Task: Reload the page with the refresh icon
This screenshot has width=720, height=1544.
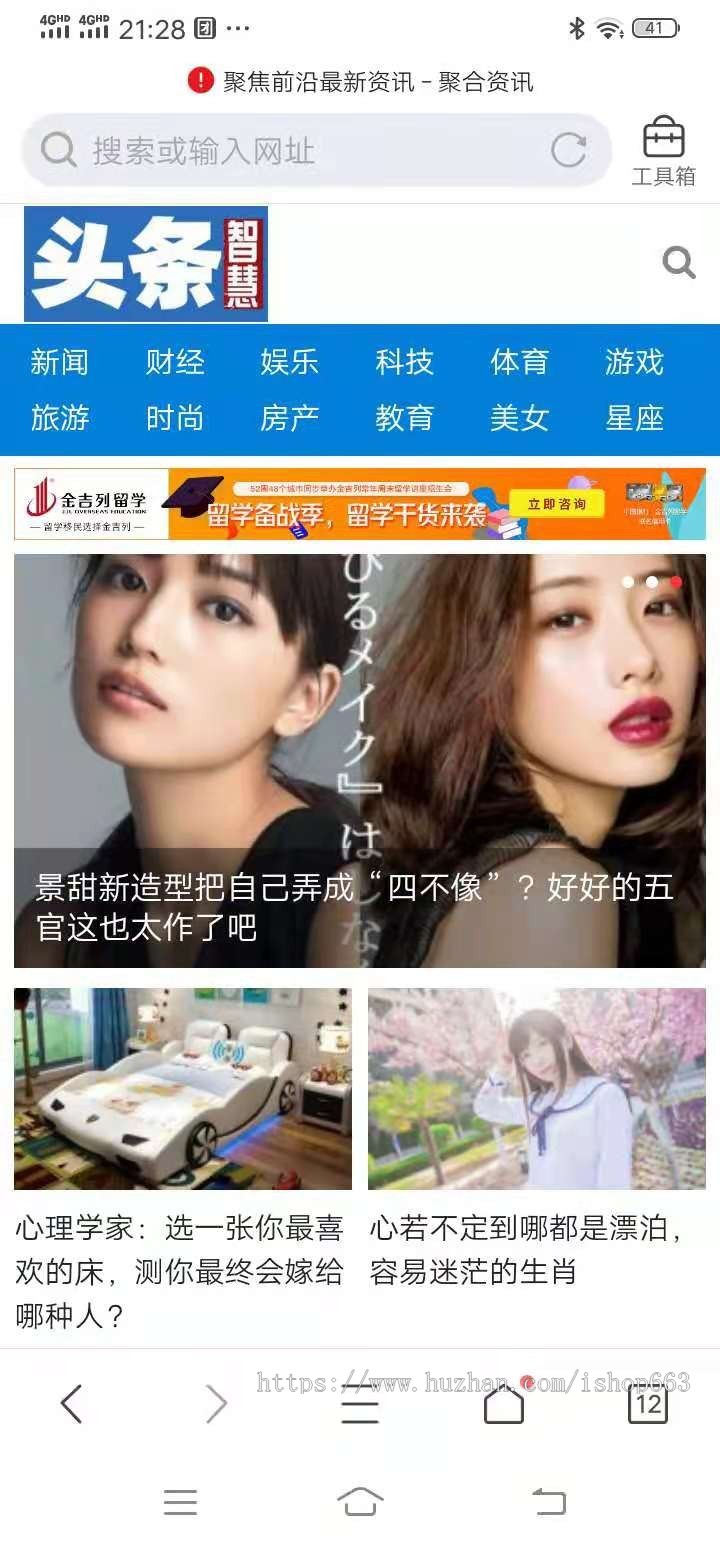Action: click(569, 151)
